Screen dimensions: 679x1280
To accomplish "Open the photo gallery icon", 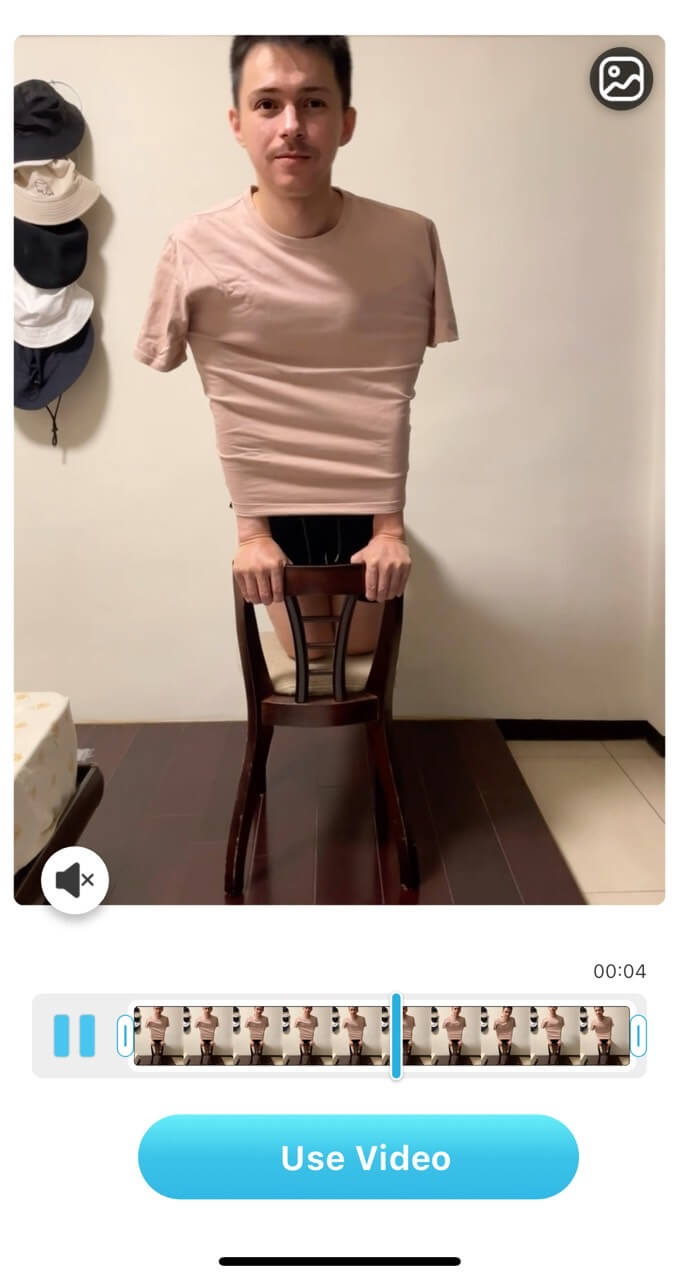I will (621, 78).
